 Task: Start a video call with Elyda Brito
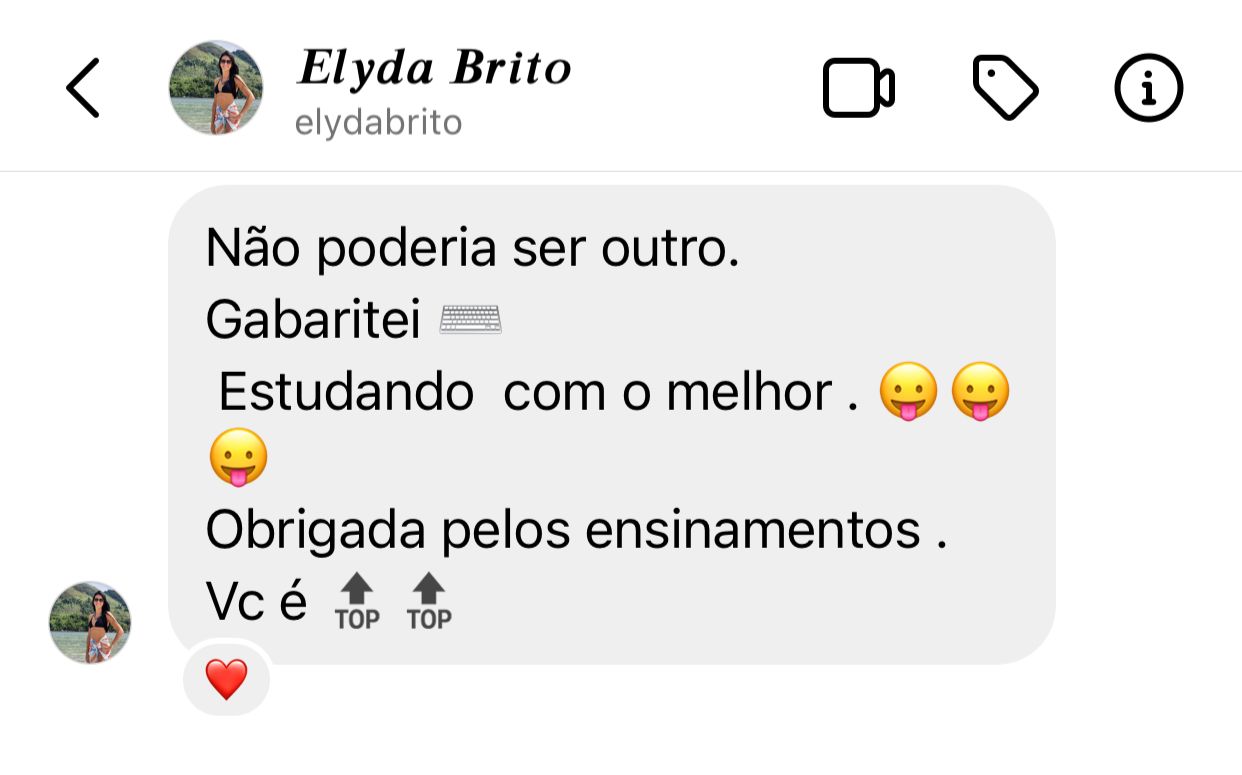[858, 89]
